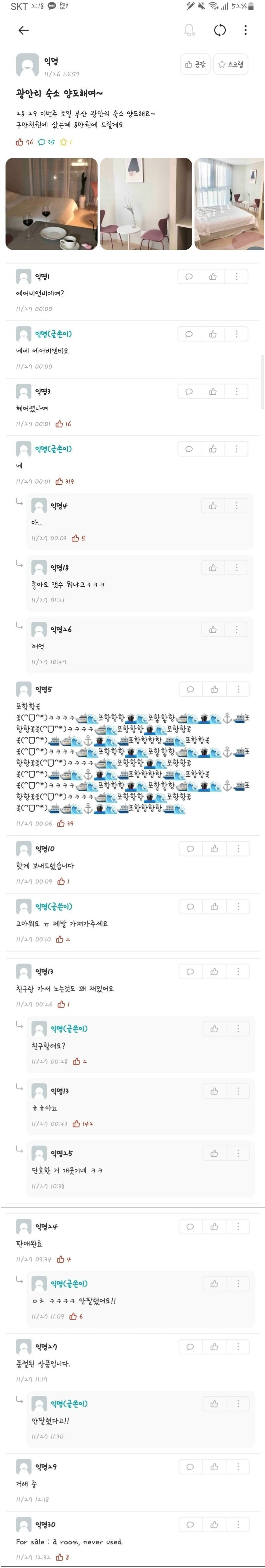Open the options menu on 익명13's 친구랑 comment
Screen dimensions: 265x1568
click(x=238, y=972)
